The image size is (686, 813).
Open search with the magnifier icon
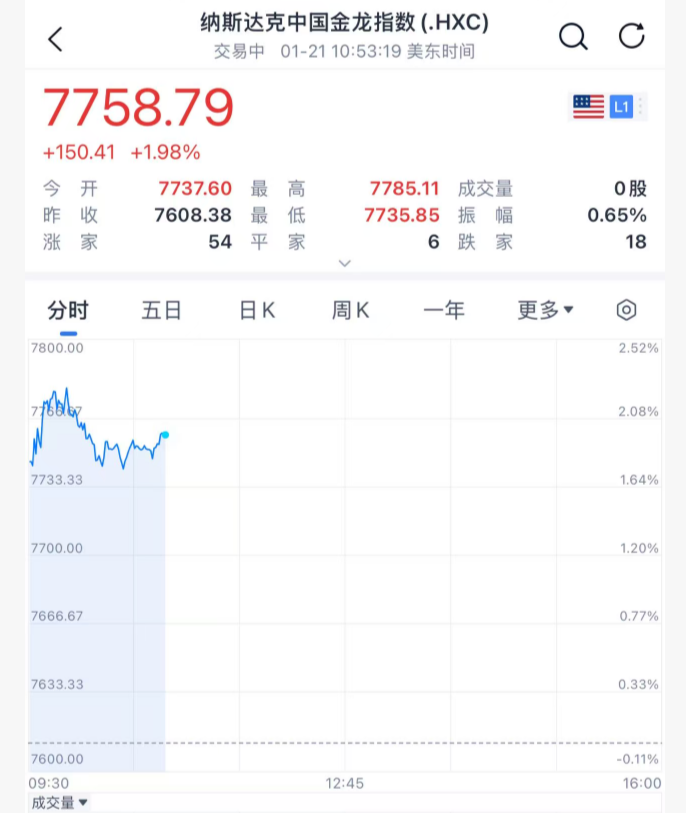click(x=572, y=37)
